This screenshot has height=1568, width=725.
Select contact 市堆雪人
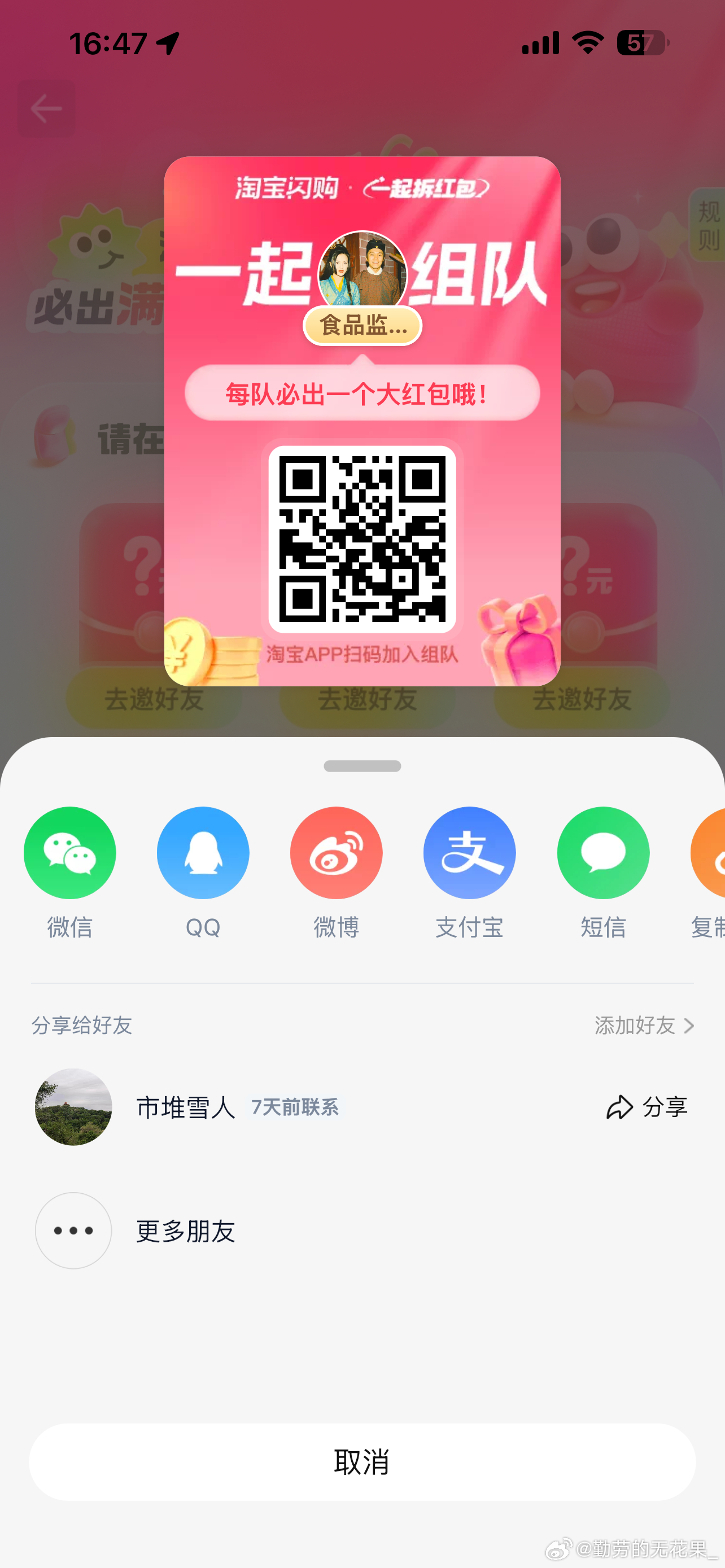tap(186, 1107)
